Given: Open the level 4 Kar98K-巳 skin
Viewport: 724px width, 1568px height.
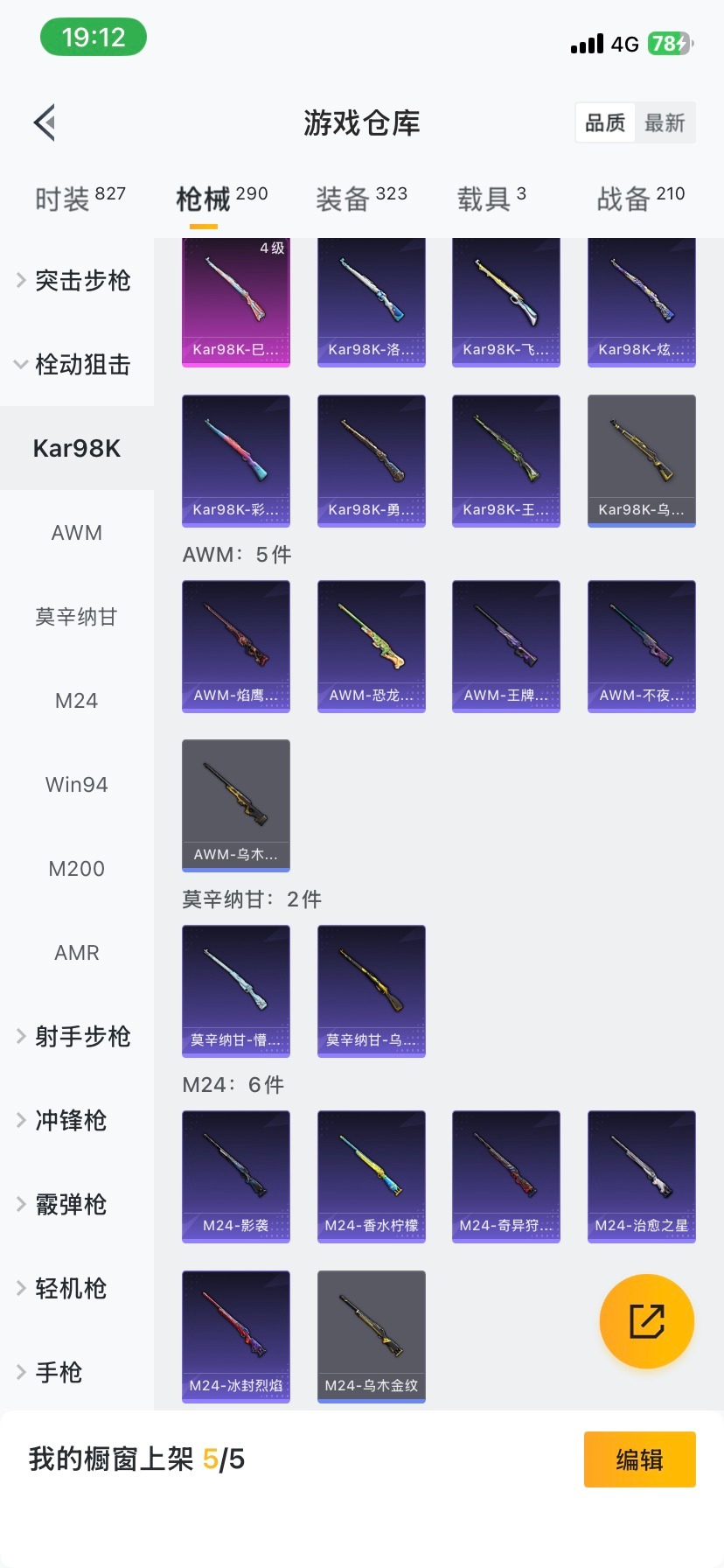Looking at the screenshot, I should tap(236, 302).
